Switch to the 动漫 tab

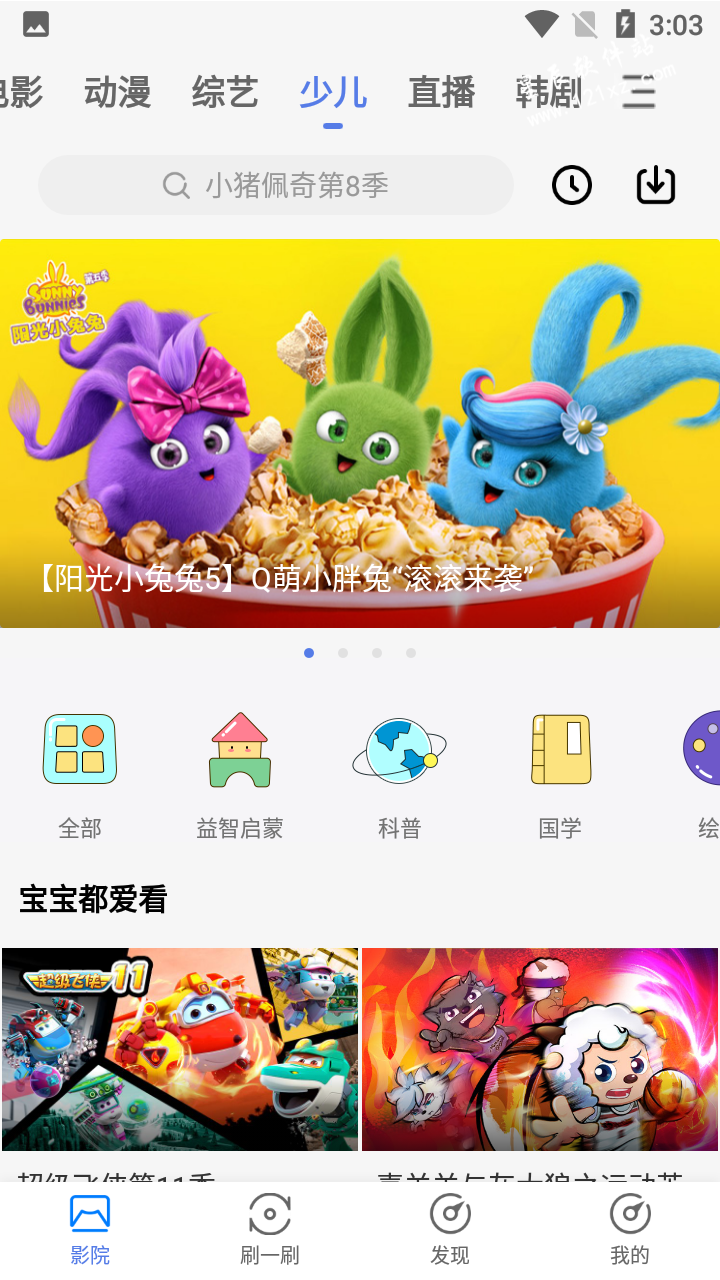[117, 93]
